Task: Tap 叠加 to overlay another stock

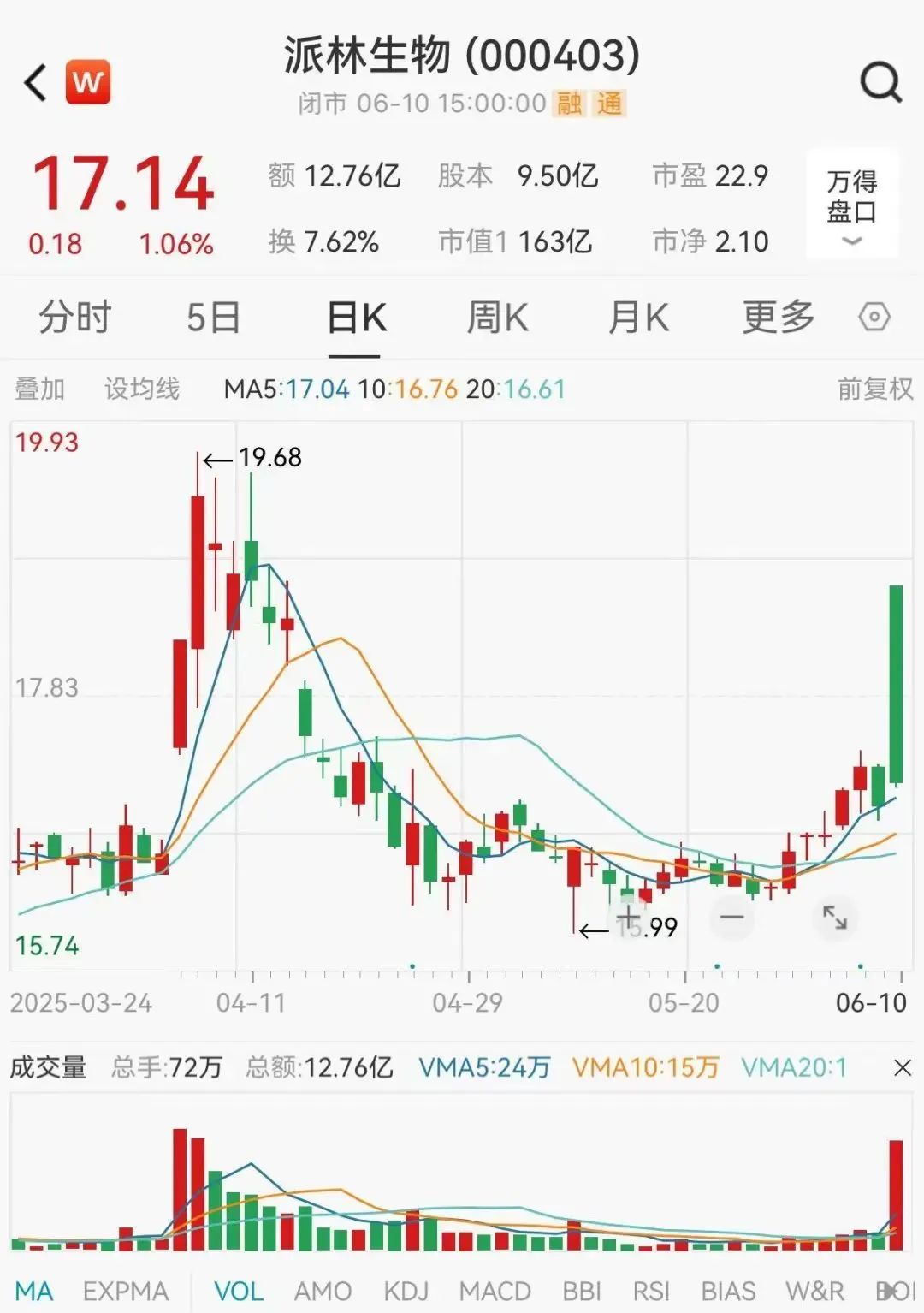Action: [x=40, y=389]
